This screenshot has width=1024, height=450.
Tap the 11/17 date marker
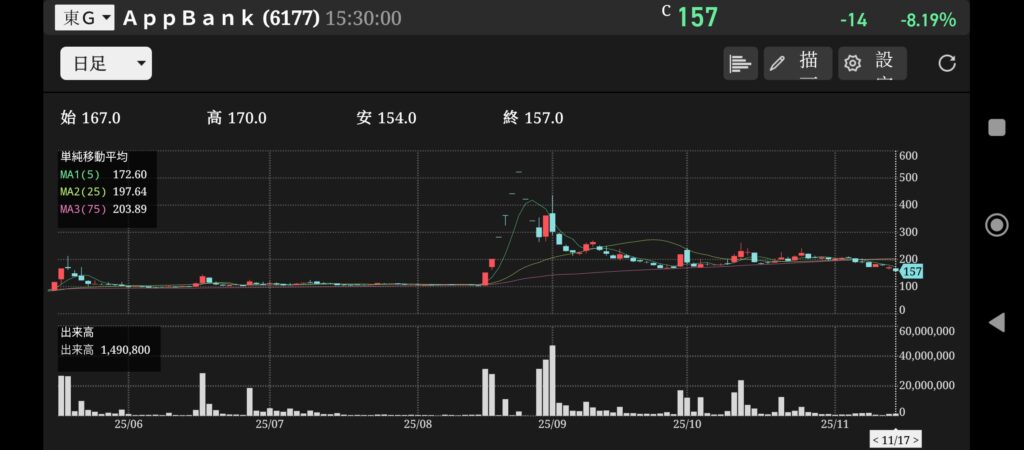[896, 439]
